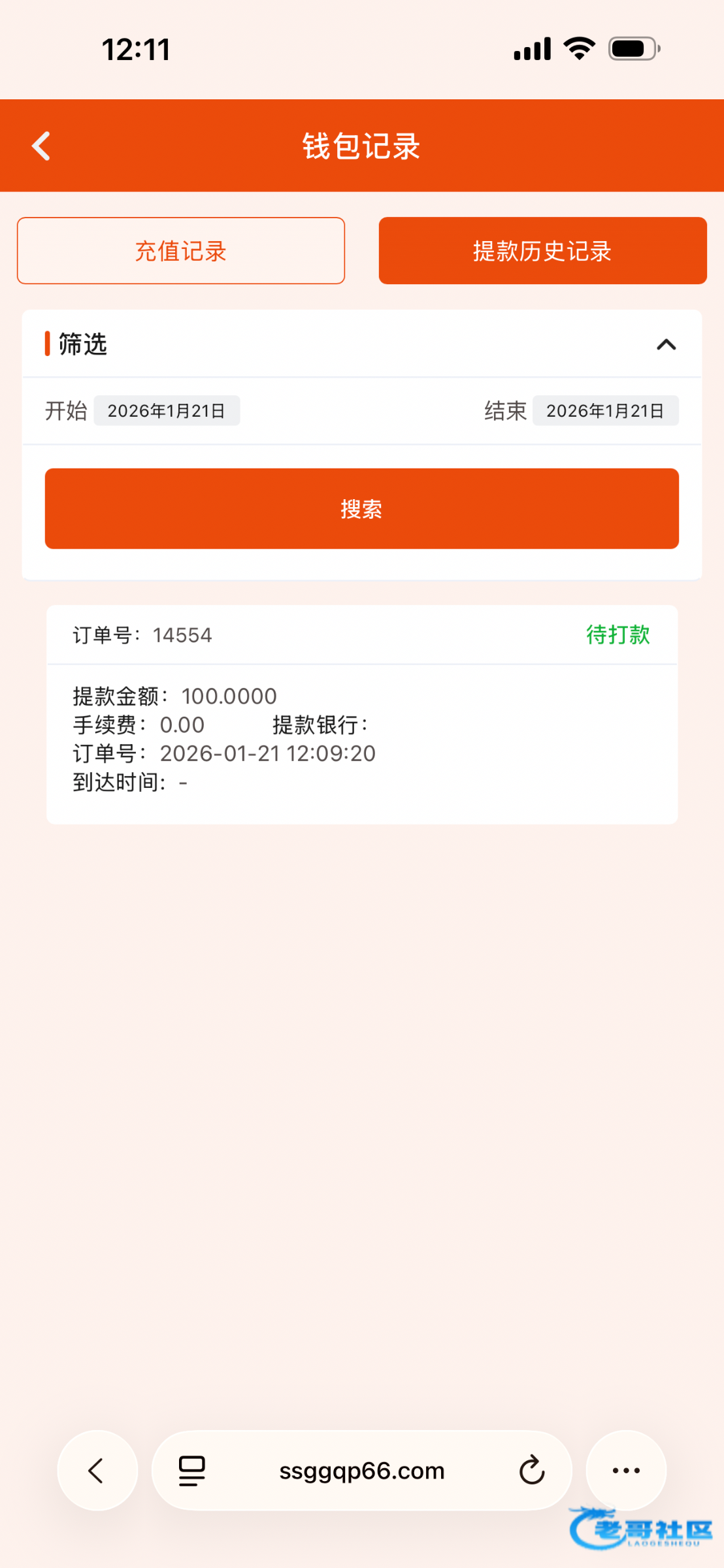Open withdrawal order 14554

tap(362, 713)
